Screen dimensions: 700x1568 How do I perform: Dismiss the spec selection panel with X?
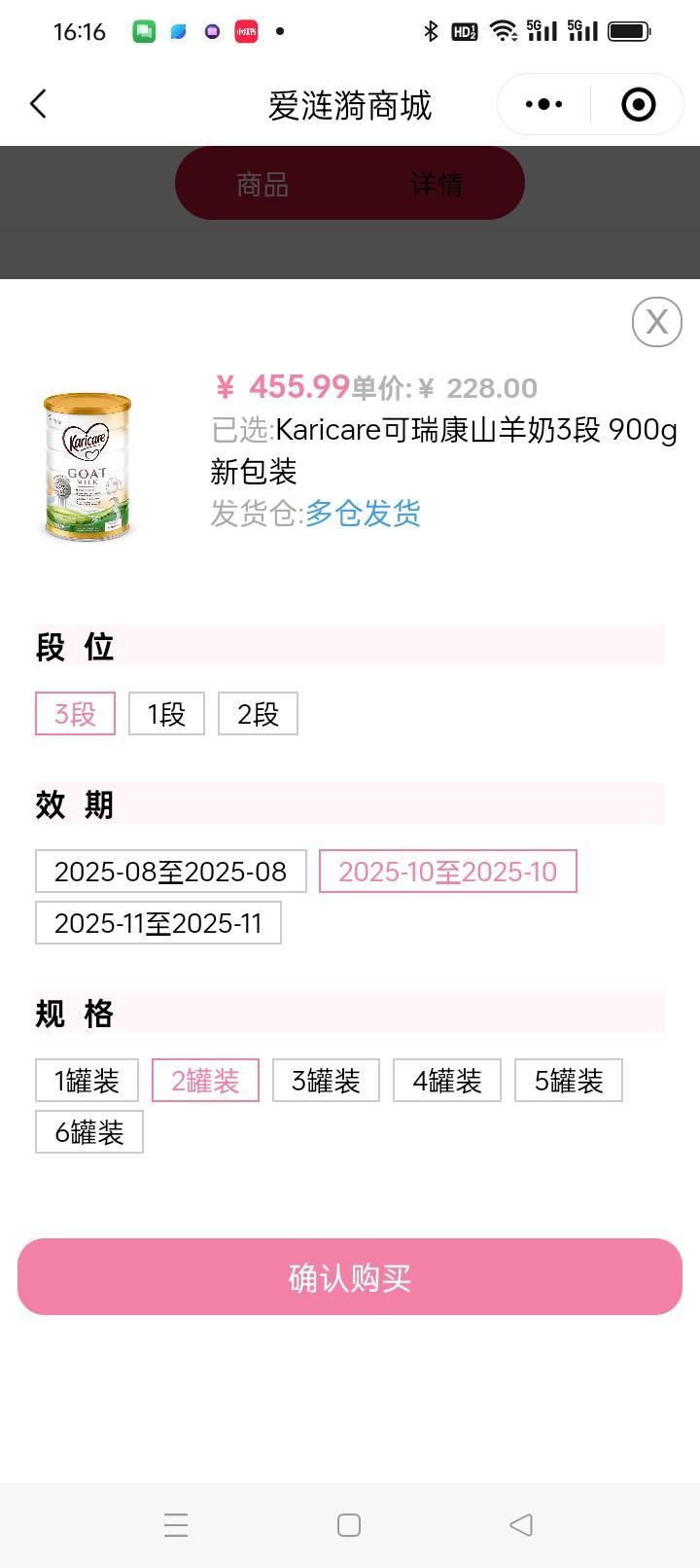(x=657, y=322)
